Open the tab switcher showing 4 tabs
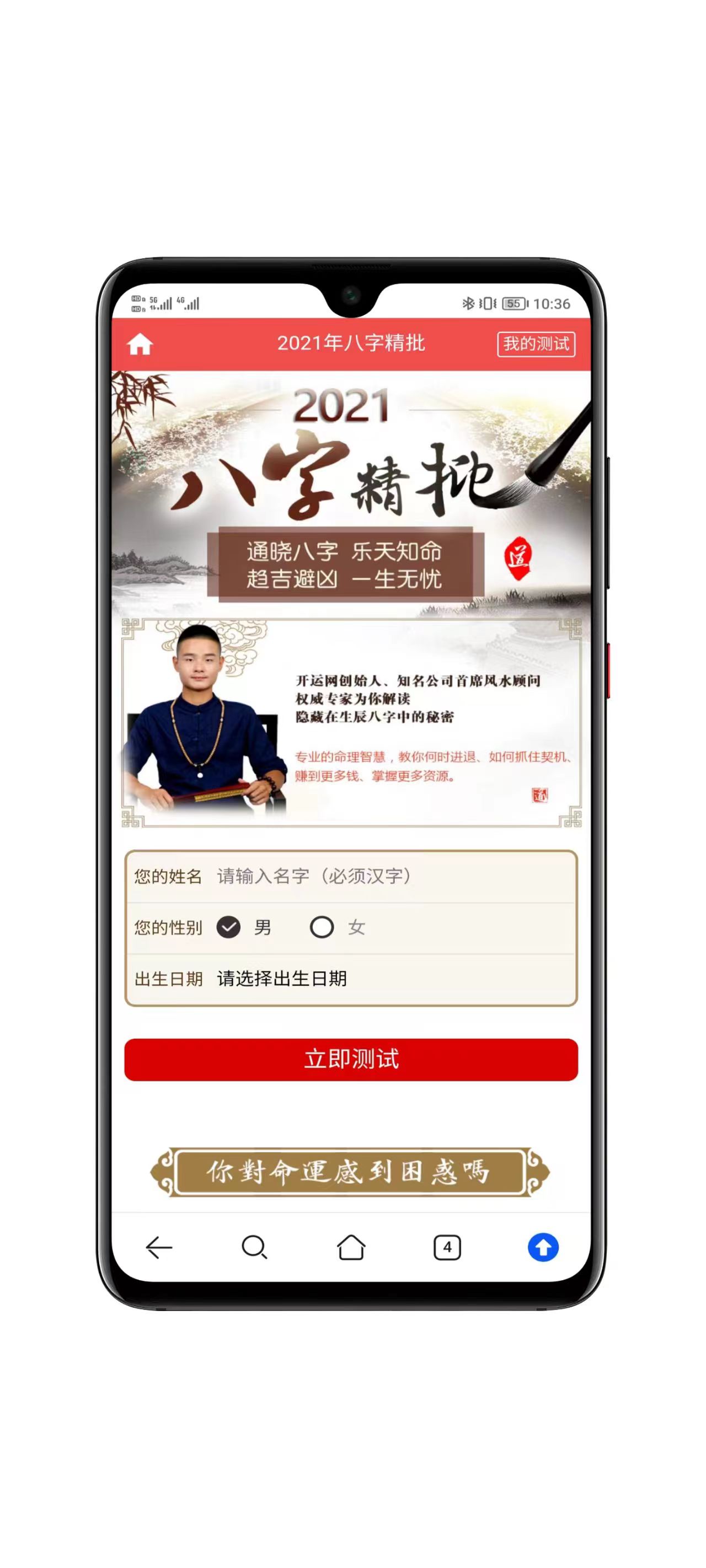Viewport: 706px width, 1568px height. 447,1247
